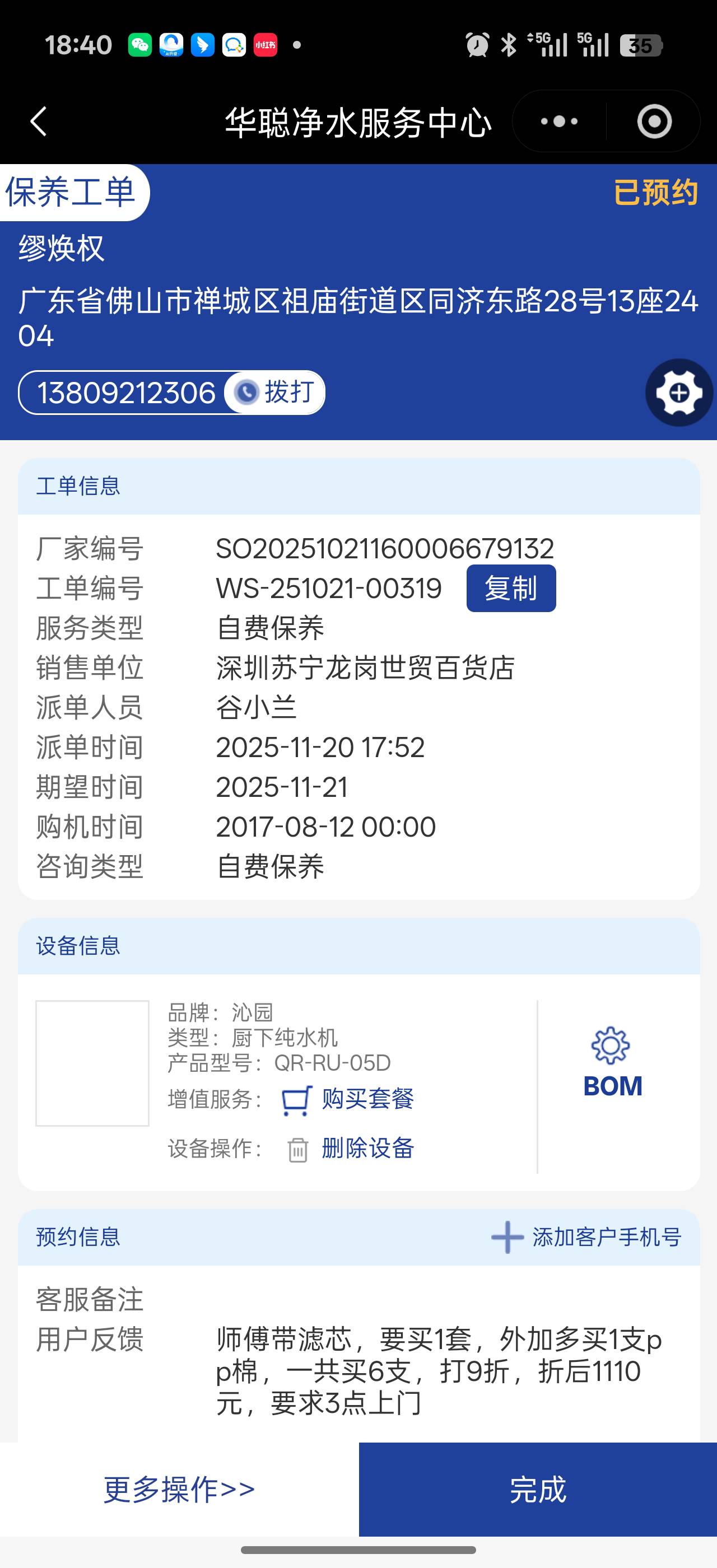Tap the floating gear plus button
The image size is (717, 1568).
pyautogui.click(x=679, y=393)
